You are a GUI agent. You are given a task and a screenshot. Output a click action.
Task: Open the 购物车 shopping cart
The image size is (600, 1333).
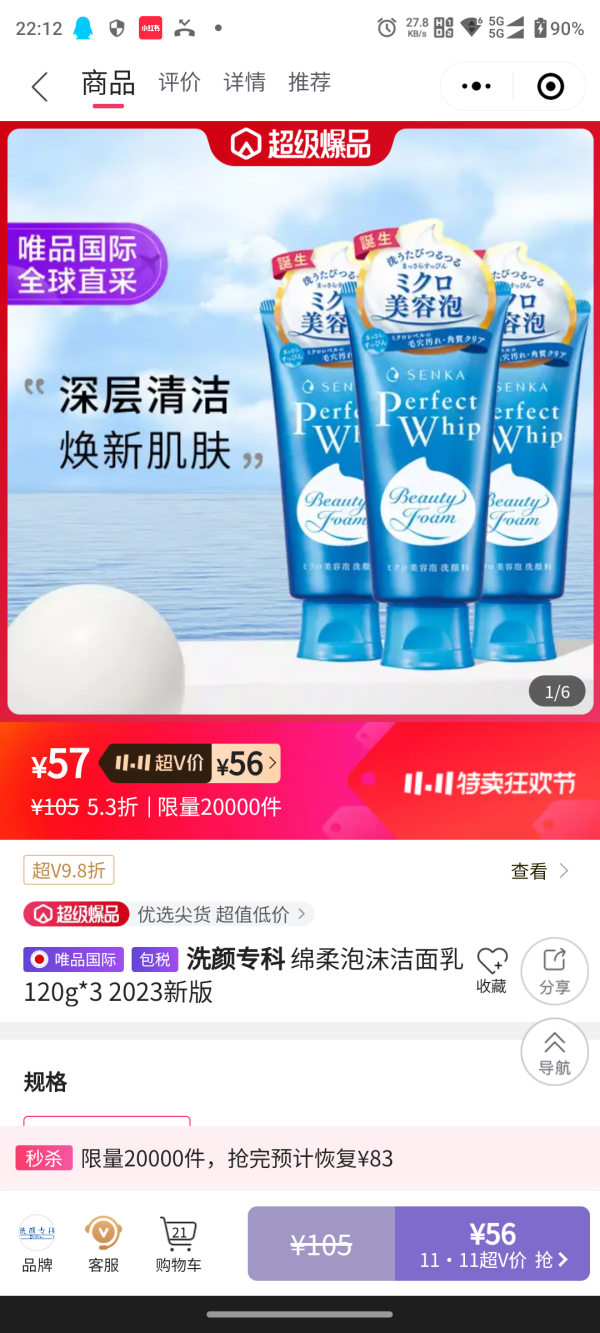[x=178, y=1244]
